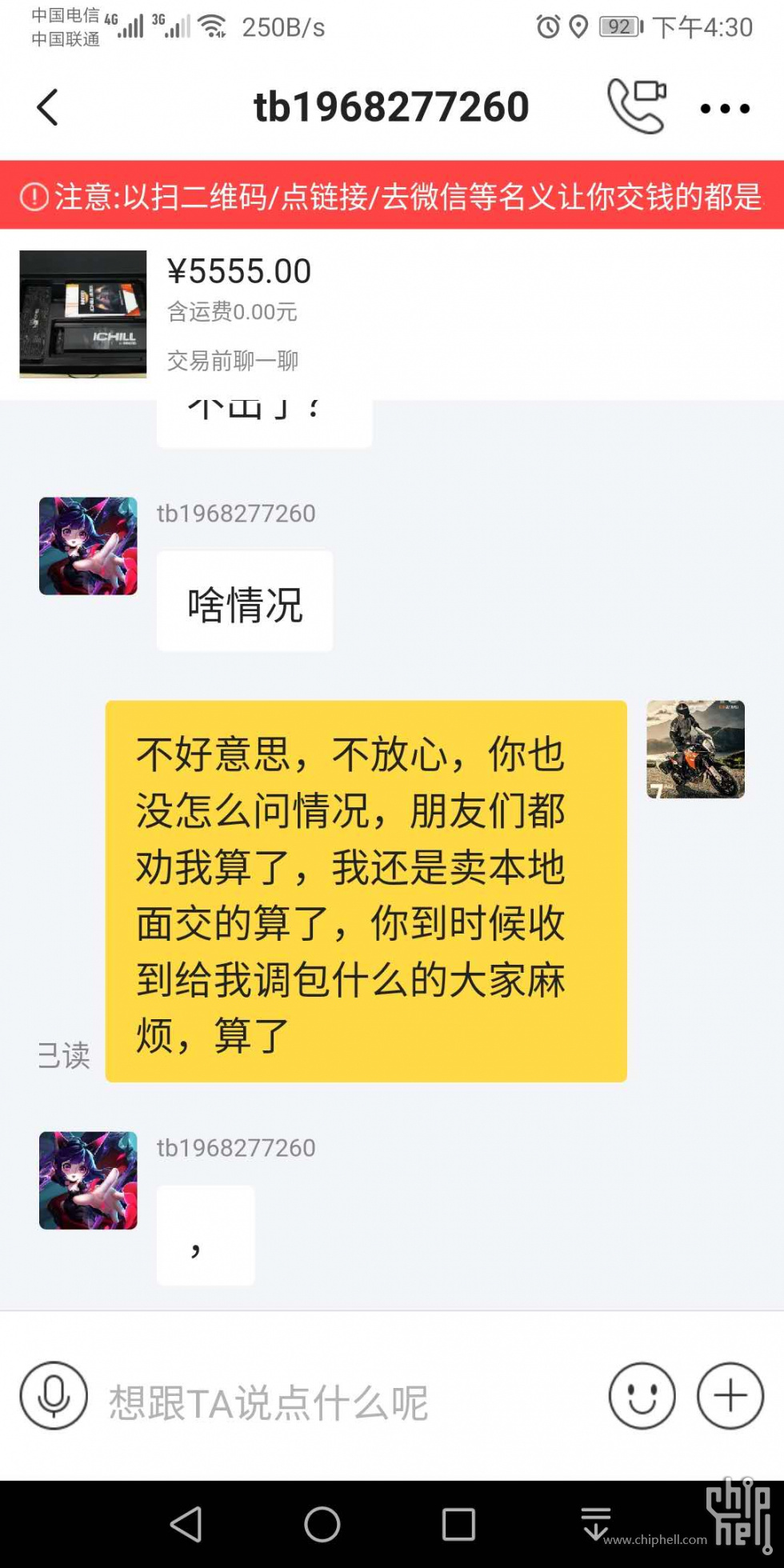Tap the system home button

322,1524
